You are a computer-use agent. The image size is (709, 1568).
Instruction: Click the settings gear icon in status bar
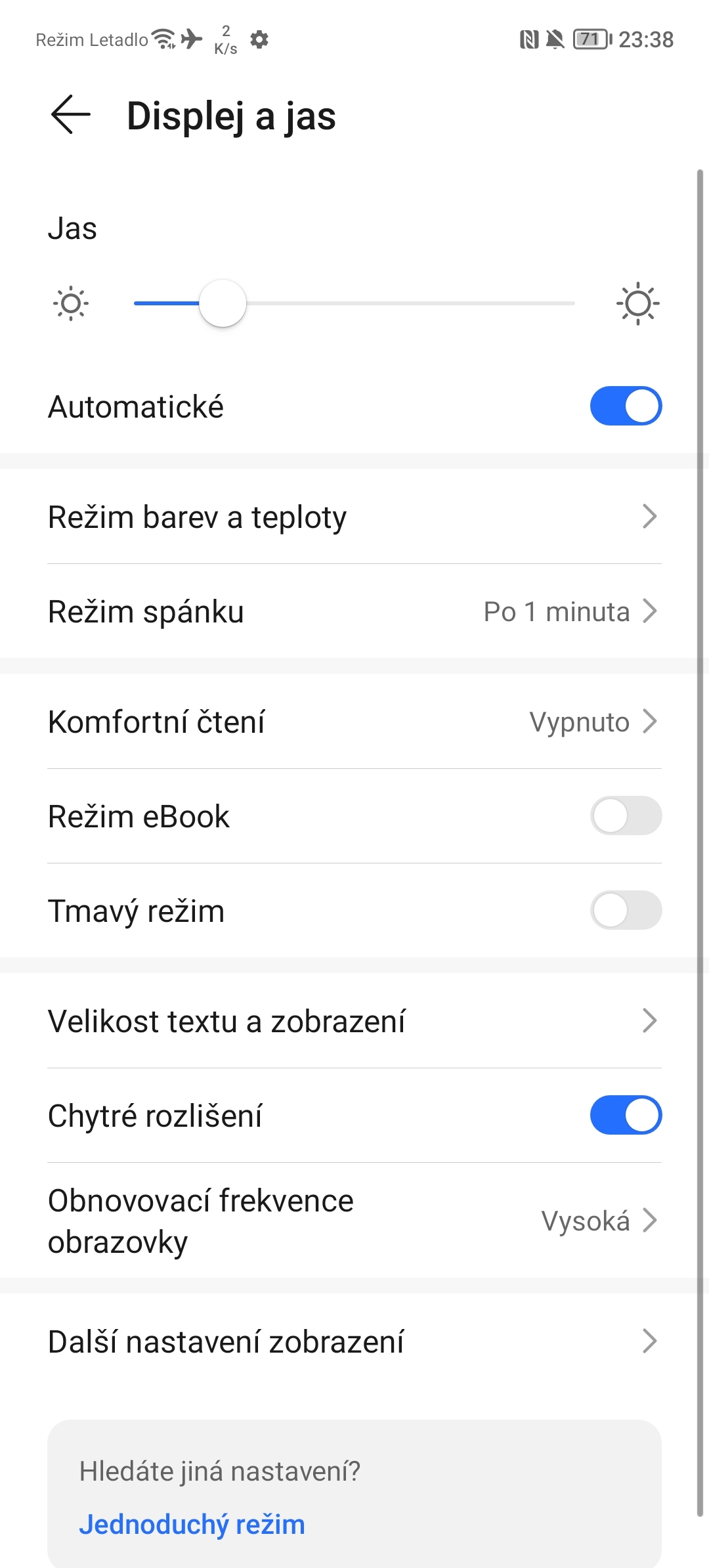click(x=259, y=40)
